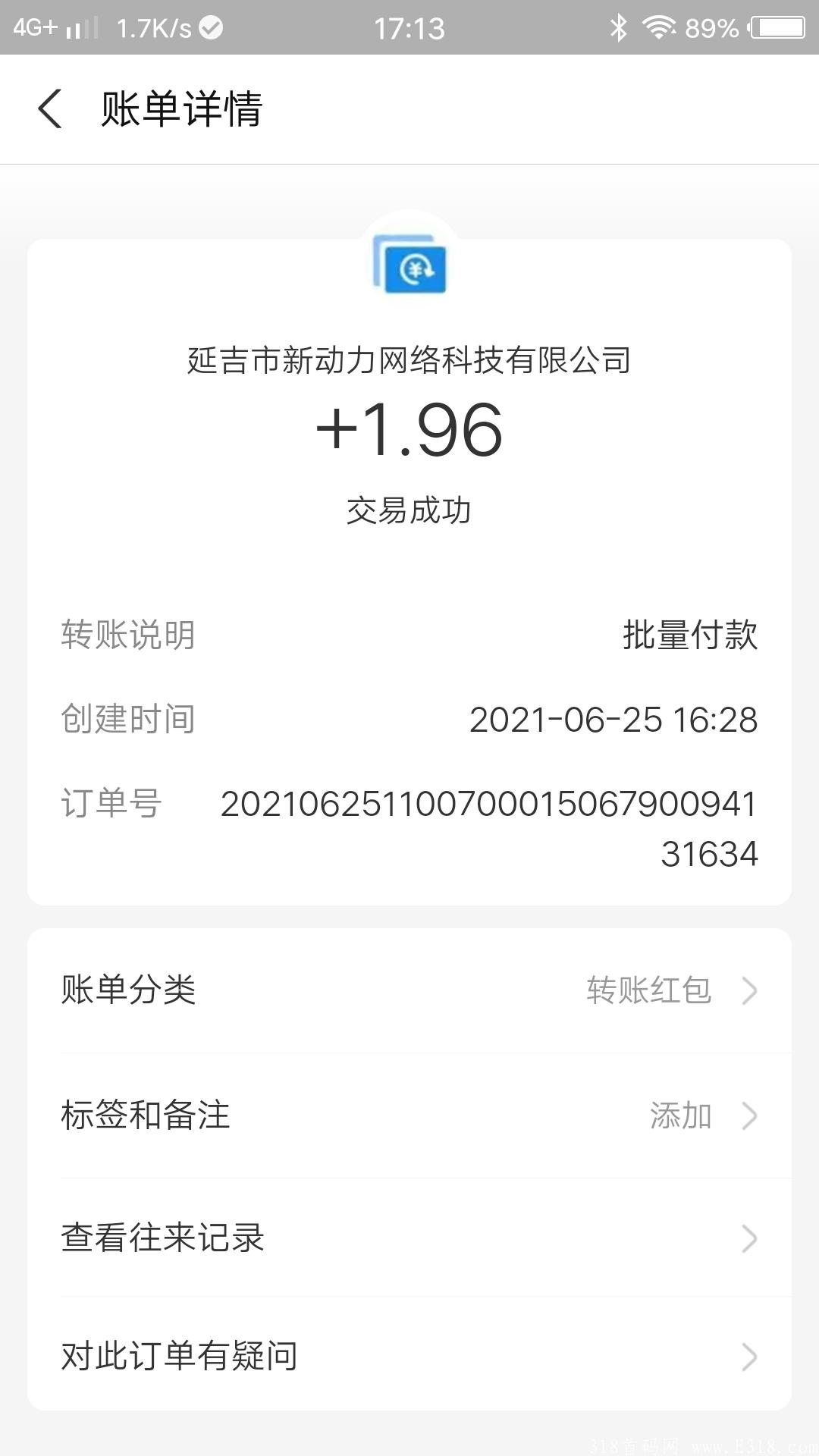The image size is (819, 1456).
Task: Tap the creation time 2021-06-25 16:28
Action: (x=614, y=720)
